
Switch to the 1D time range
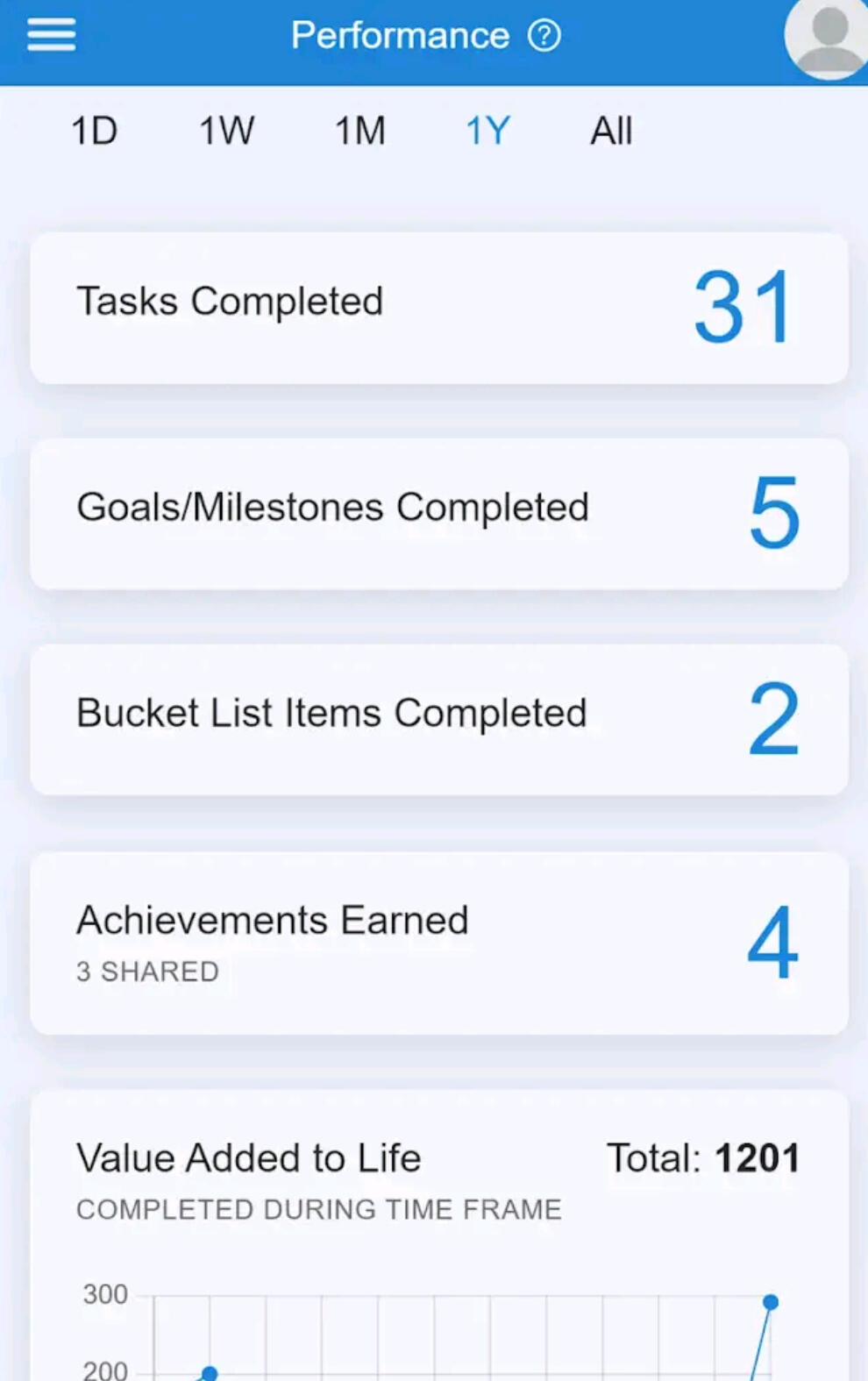click(94, 132)
